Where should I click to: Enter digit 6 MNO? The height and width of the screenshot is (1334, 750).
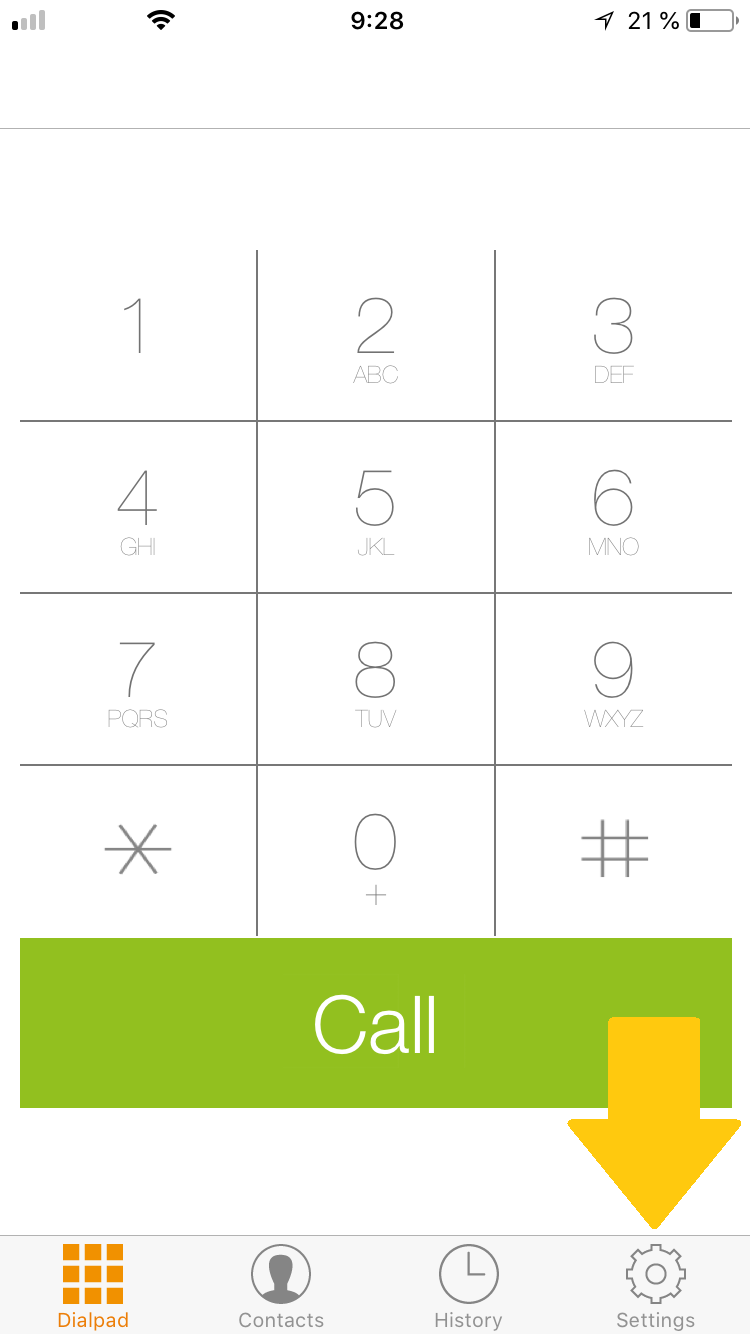pyautogui.click(x=614, y=507)
